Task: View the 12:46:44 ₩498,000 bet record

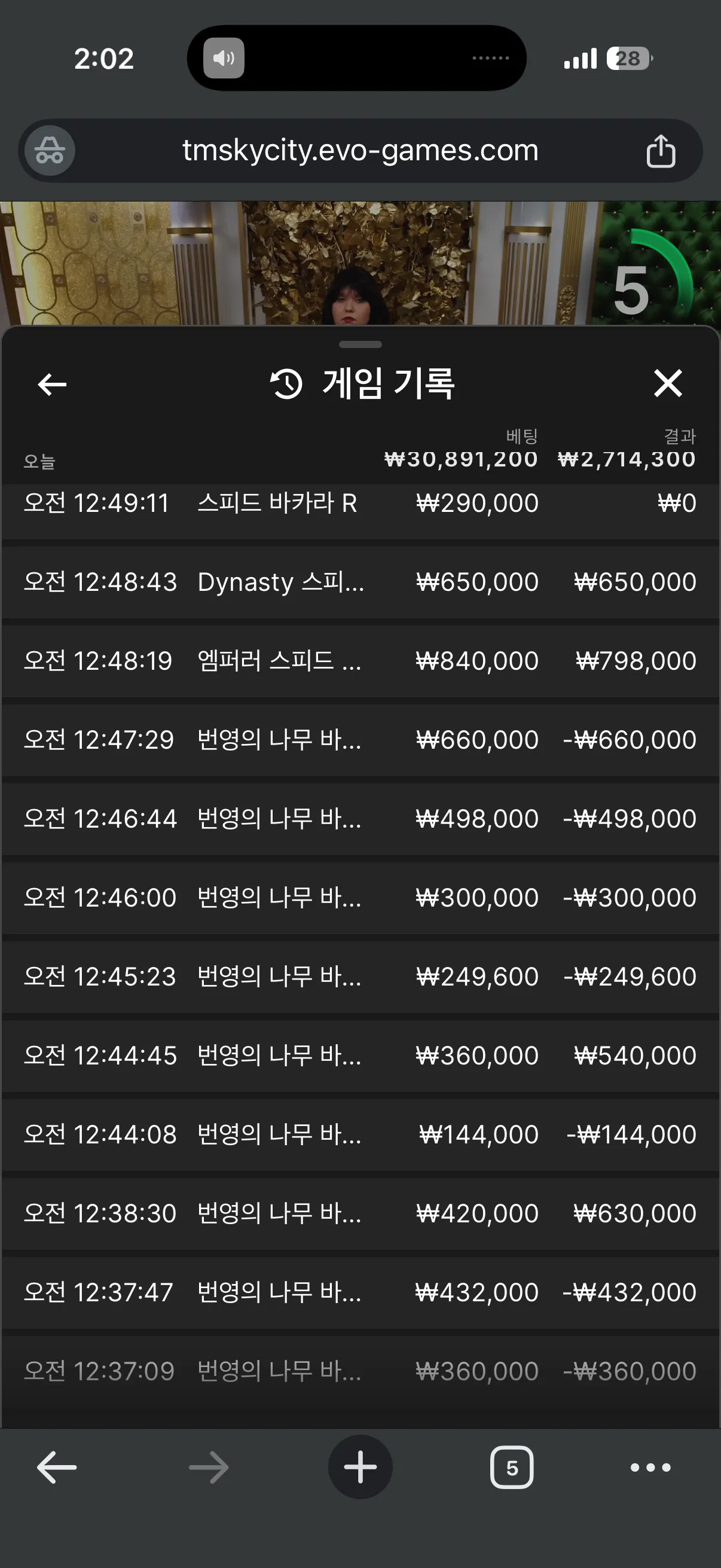Action: 360,819
